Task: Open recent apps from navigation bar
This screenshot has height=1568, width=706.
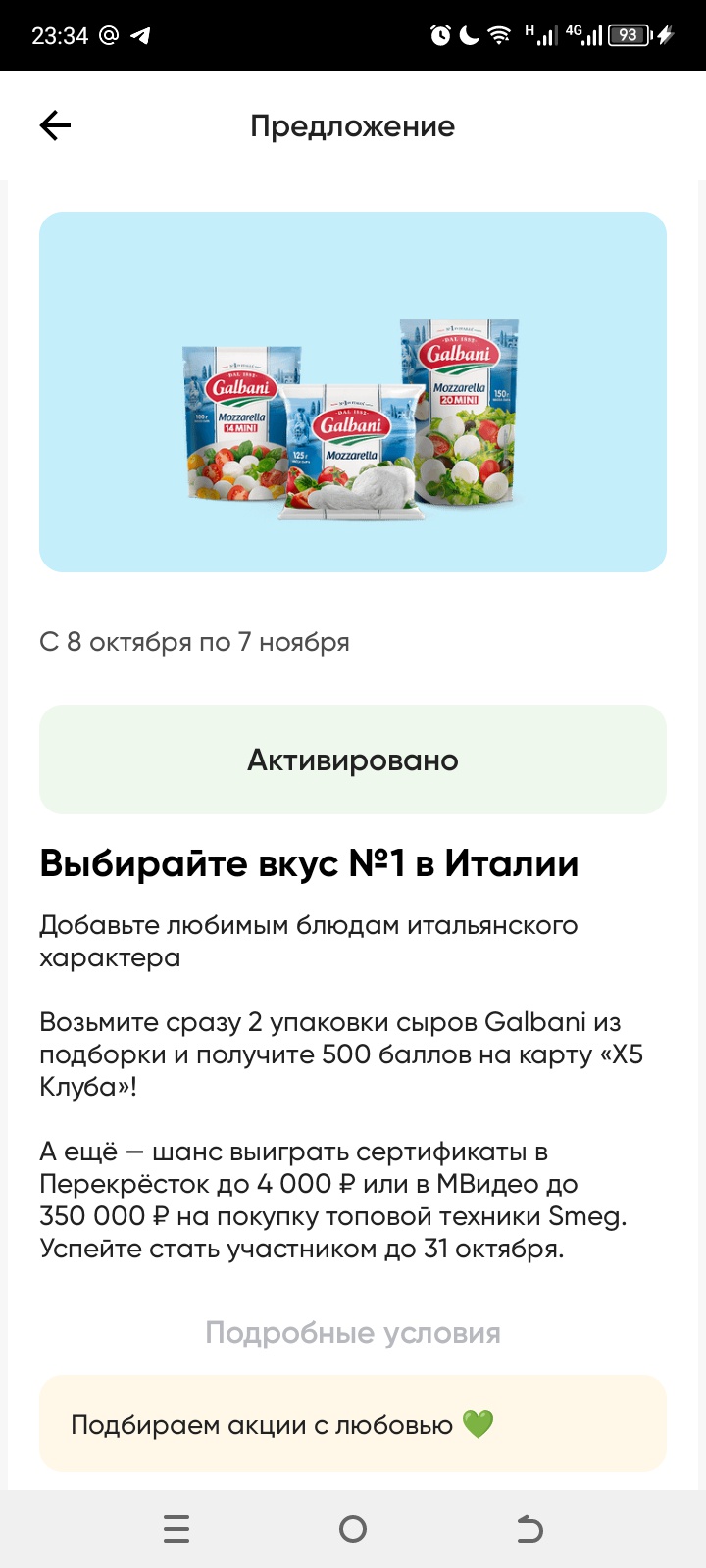Action: tap(176, 1529)
